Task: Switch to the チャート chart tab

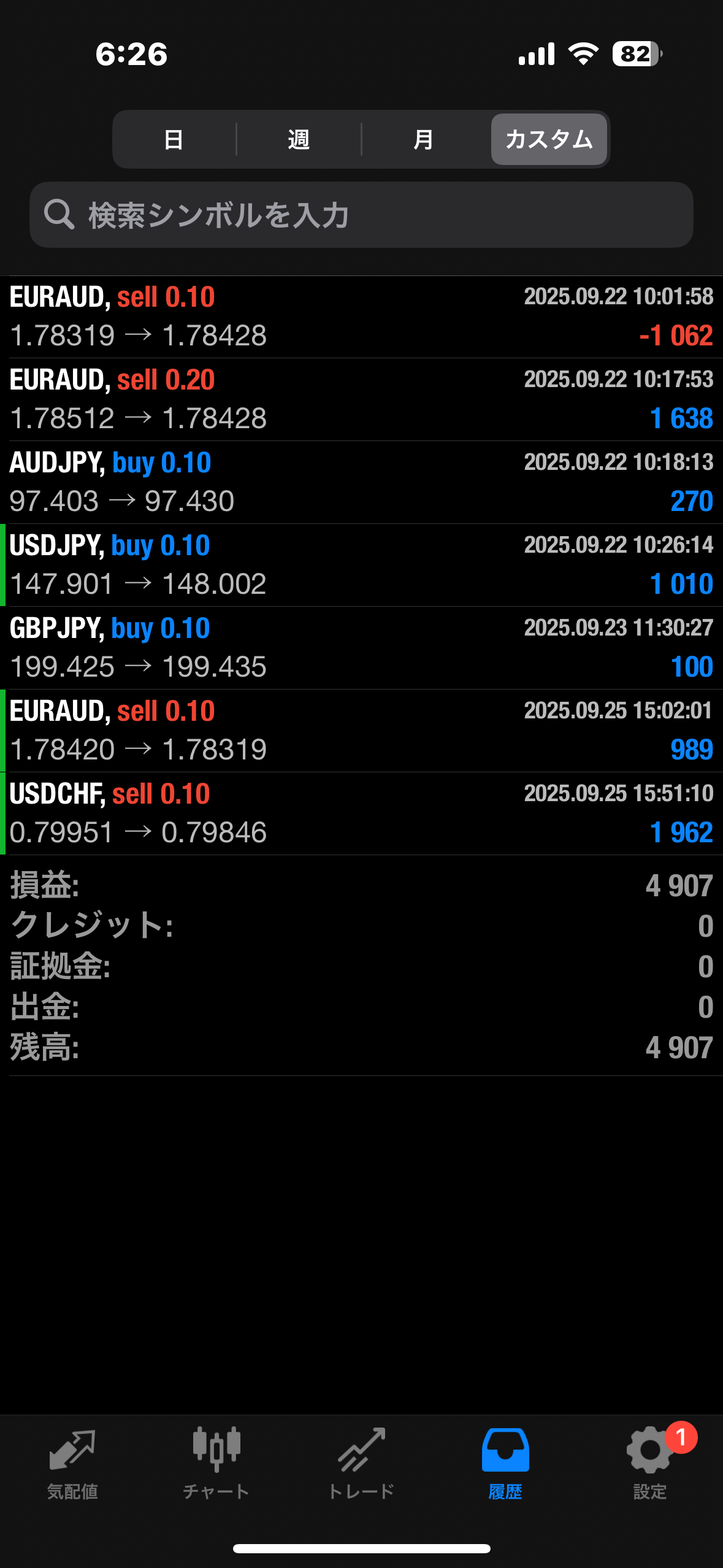Action: 216,1464
